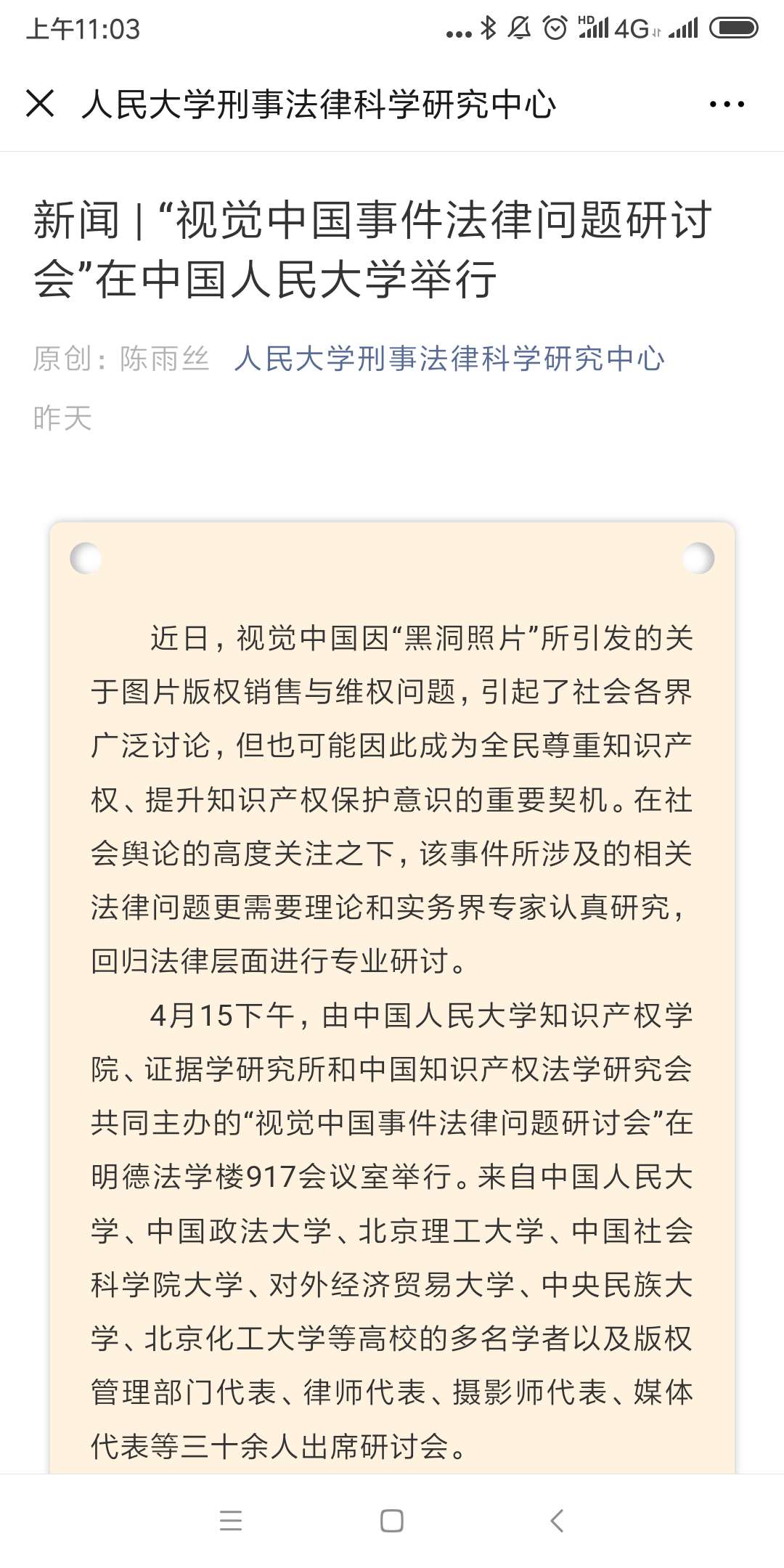Go to the home screen
The height and width of the screenshot is (1568, 784).
point(391,1520)
